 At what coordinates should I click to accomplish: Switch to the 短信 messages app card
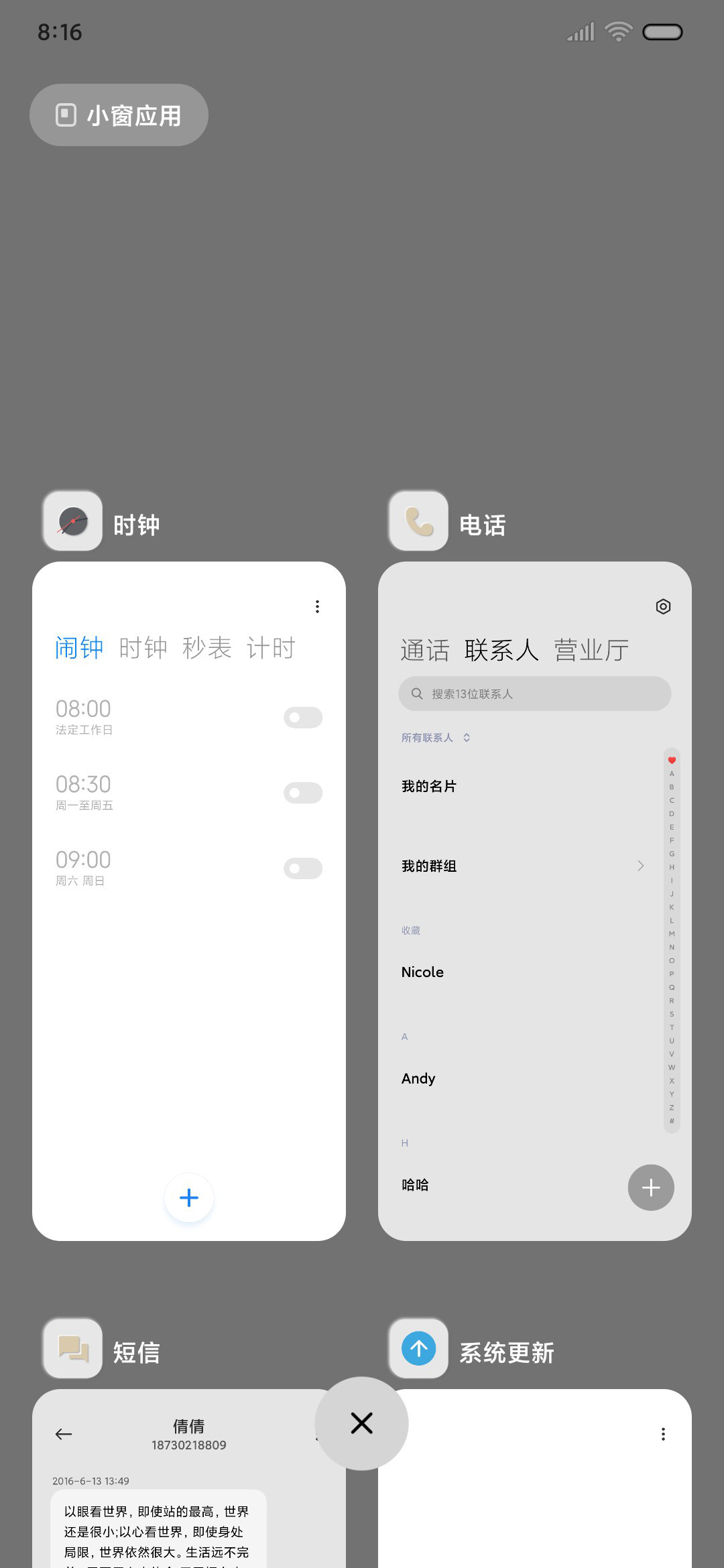[189, 1478]
